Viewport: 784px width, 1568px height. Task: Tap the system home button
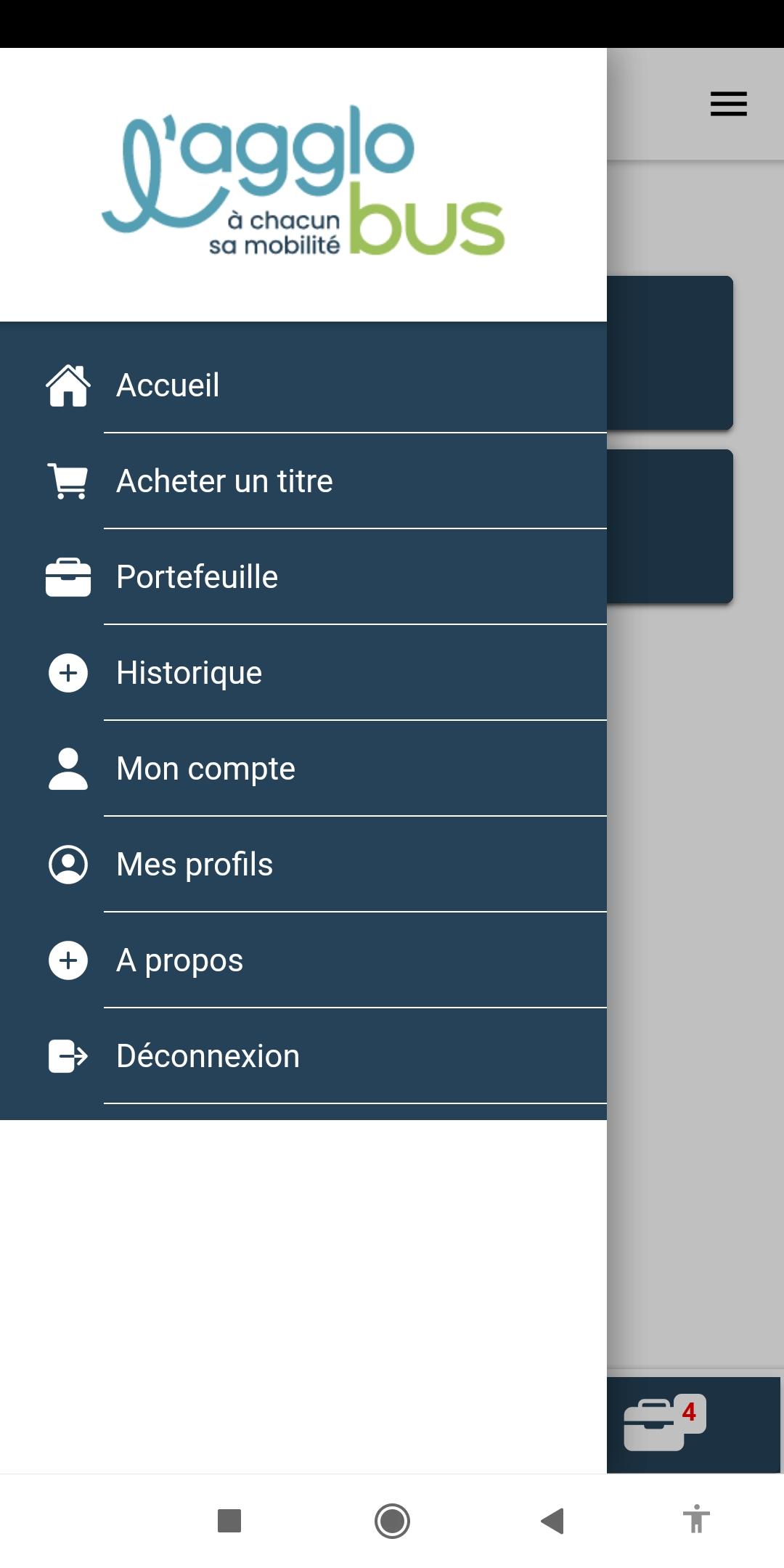point(392,1520)
